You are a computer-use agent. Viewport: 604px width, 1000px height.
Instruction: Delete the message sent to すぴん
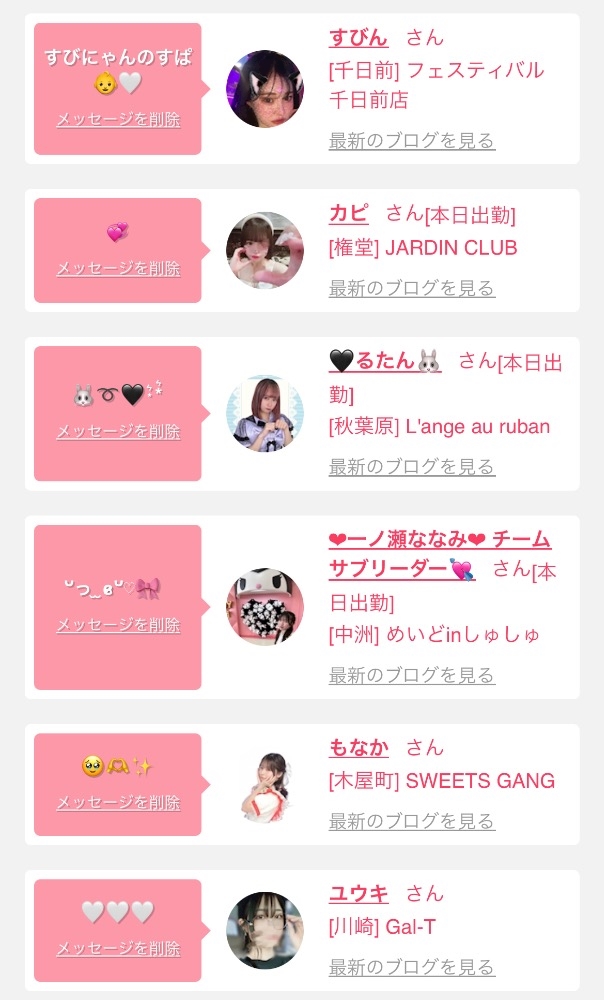point(119,119)
